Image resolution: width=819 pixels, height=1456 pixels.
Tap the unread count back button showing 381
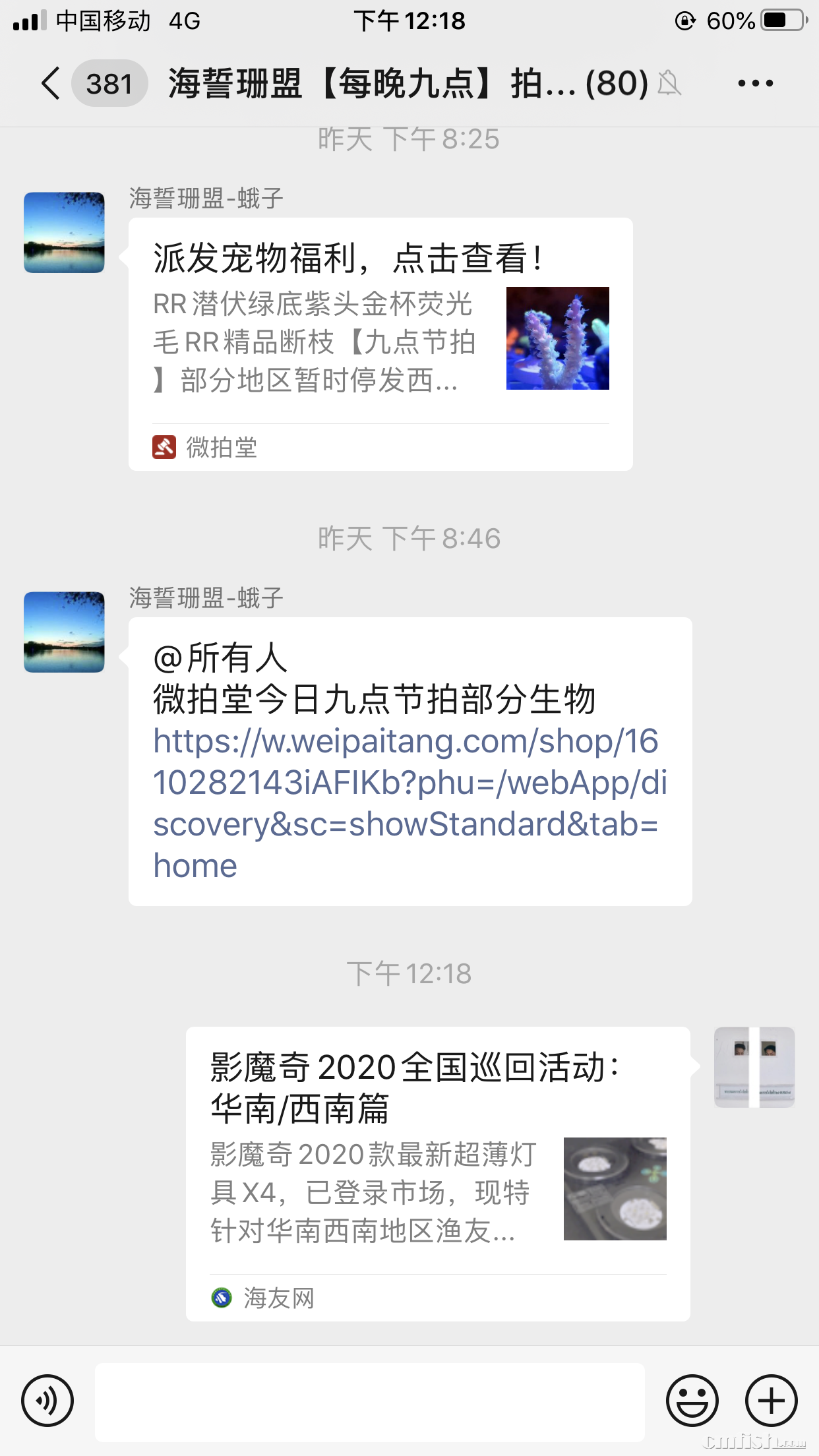tap(107, 84)
